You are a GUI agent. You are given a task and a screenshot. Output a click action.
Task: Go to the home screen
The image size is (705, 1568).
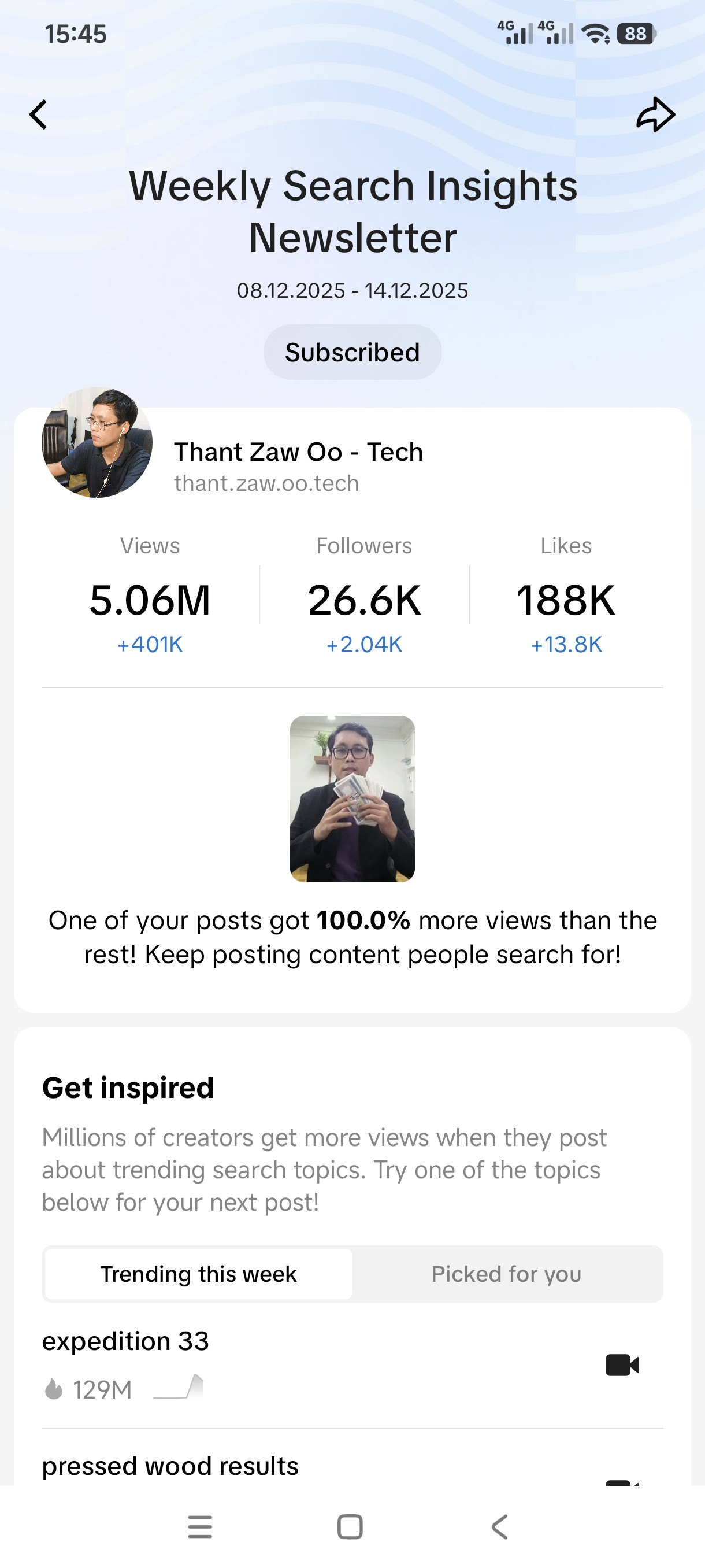point(350,1526)
